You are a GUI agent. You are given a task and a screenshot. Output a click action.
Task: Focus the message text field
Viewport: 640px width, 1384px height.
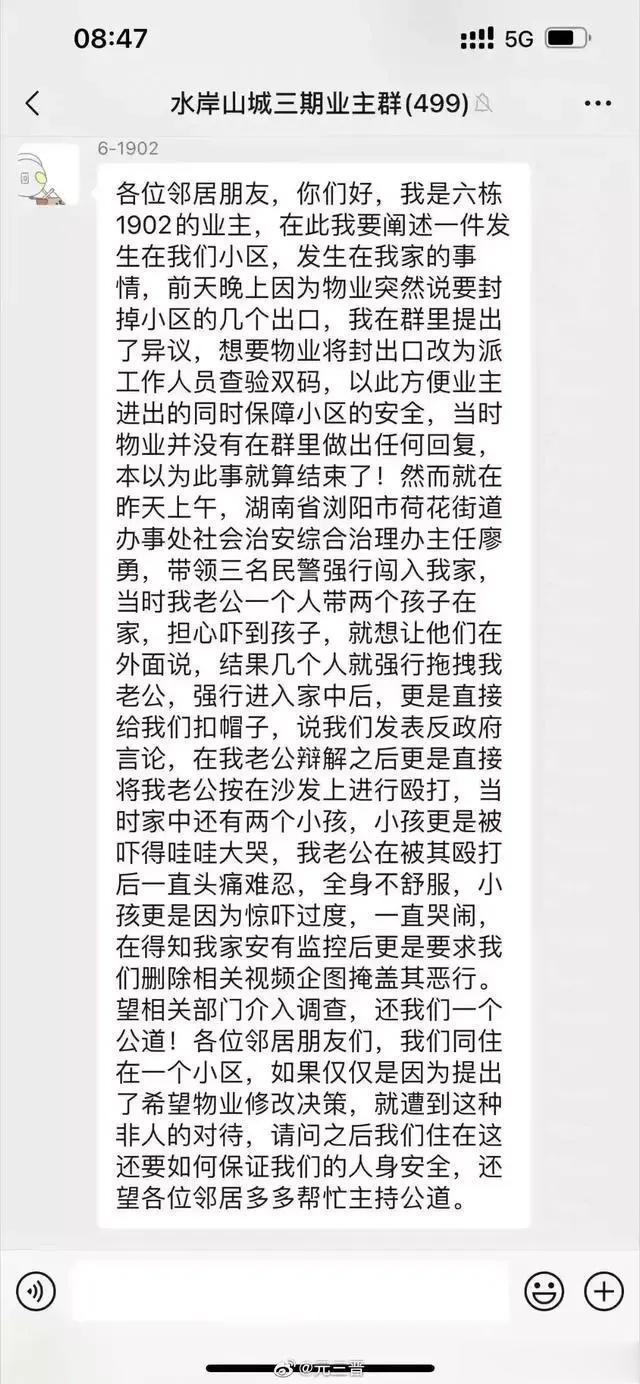pos(290,1292)
